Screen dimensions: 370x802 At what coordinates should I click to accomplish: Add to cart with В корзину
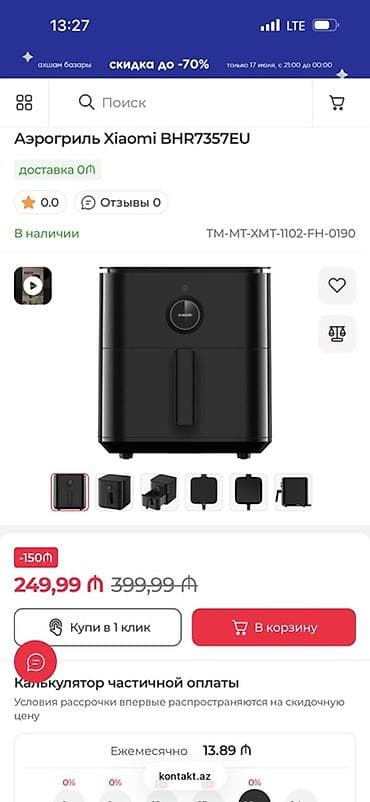coord(274,627)
